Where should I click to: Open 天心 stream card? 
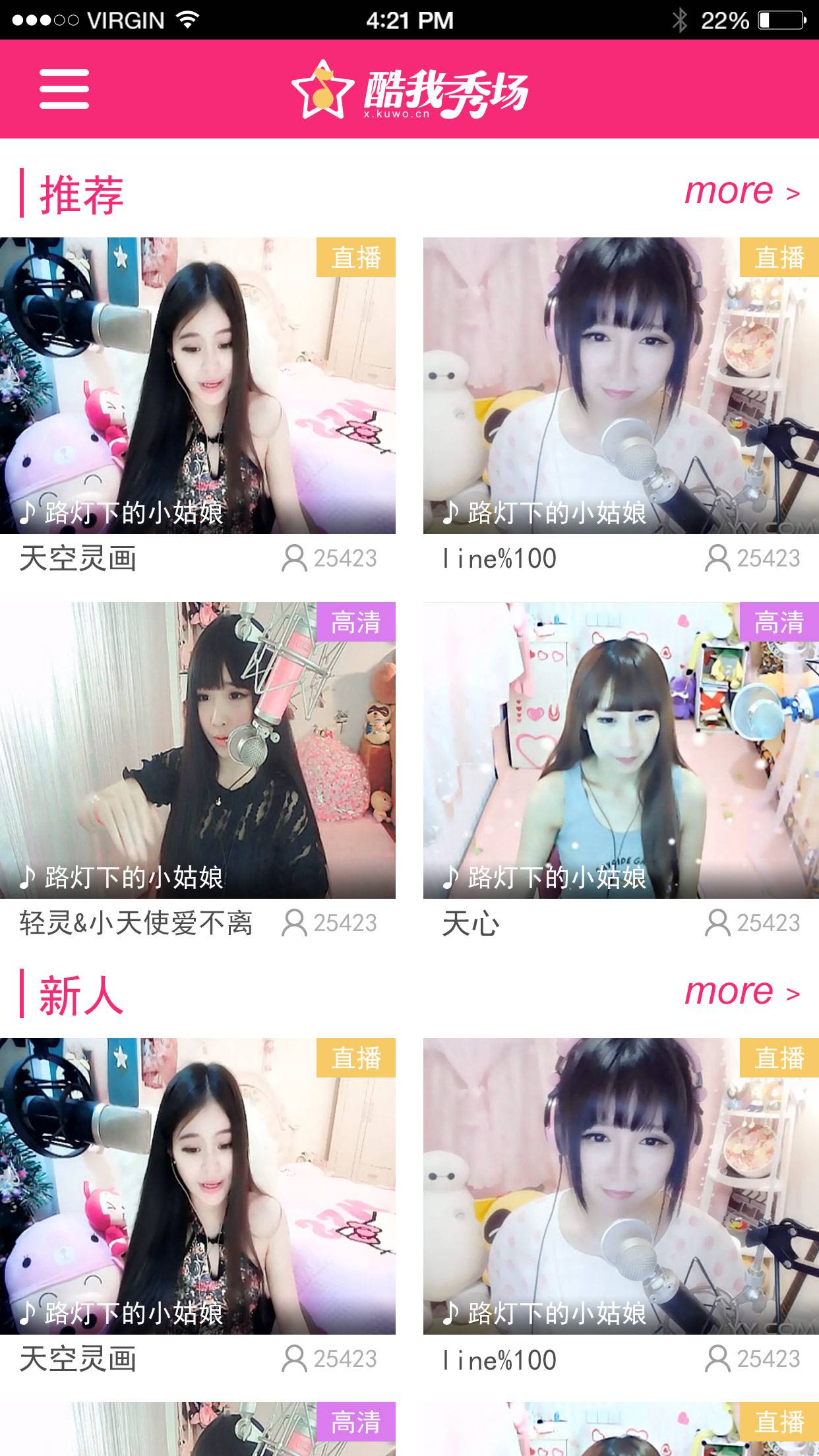point(621,750)
